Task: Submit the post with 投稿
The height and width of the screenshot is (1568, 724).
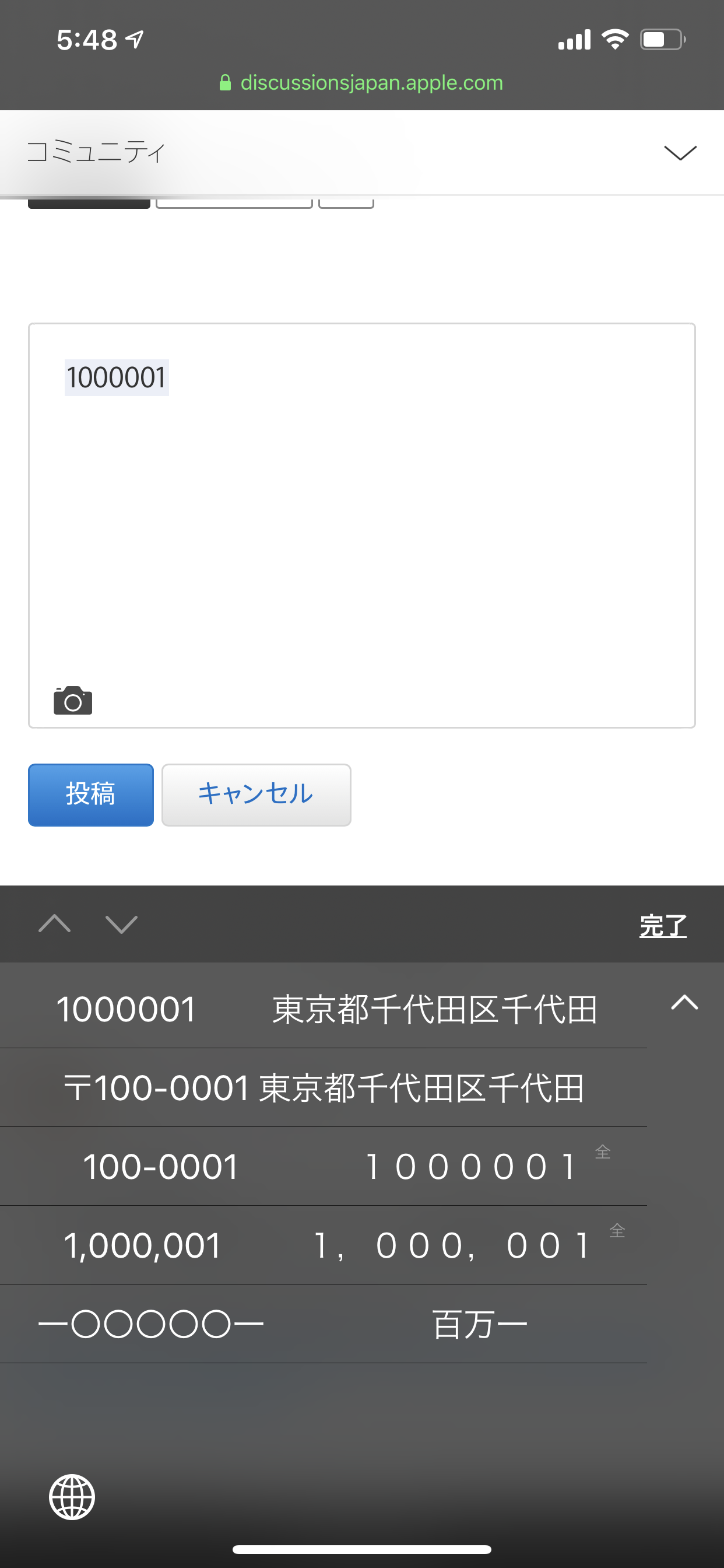Action: click(91, 794)
